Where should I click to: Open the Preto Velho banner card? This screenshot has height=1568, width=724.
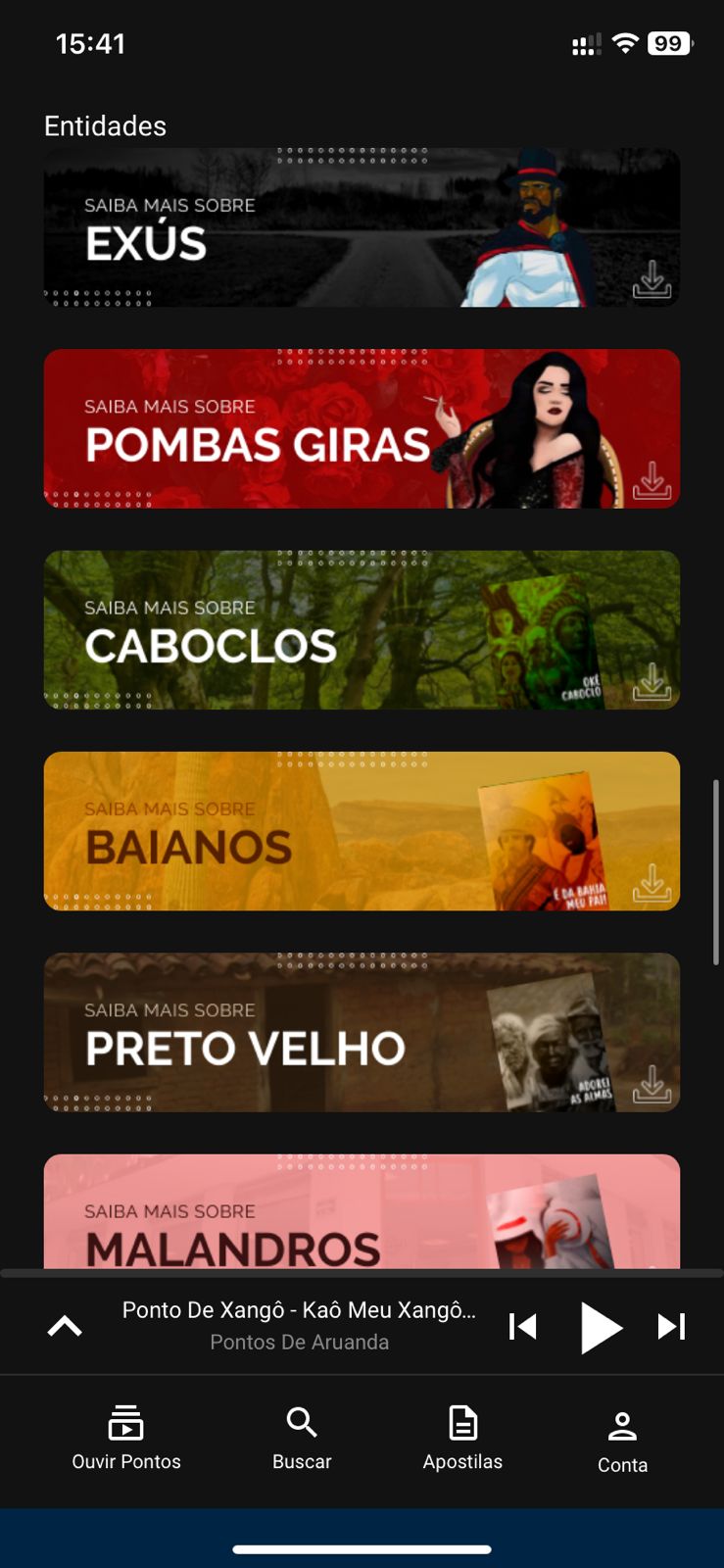(362, 1032)
